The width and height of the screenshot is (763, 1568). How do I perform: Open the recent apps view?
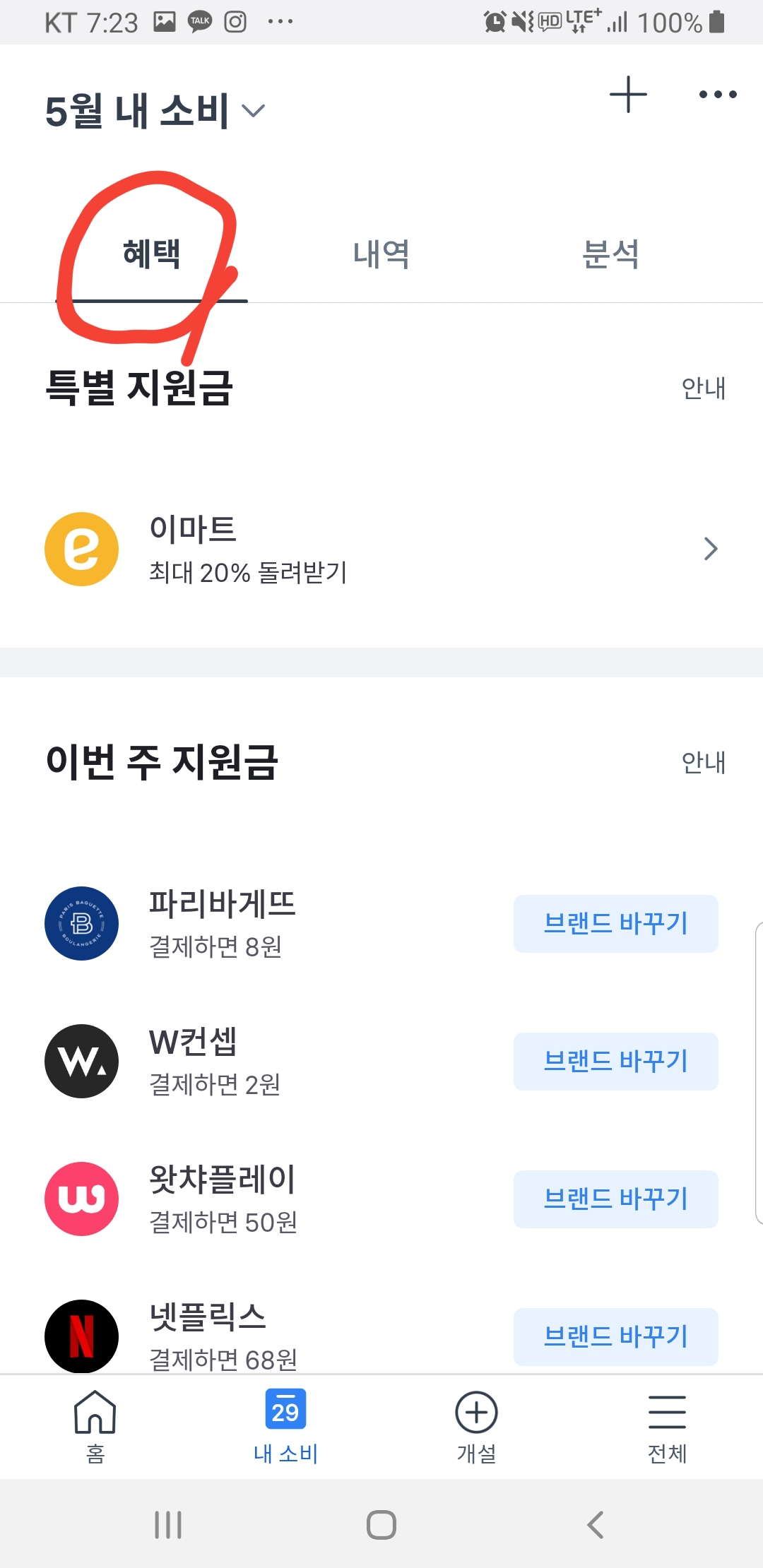coord(168,1525)
